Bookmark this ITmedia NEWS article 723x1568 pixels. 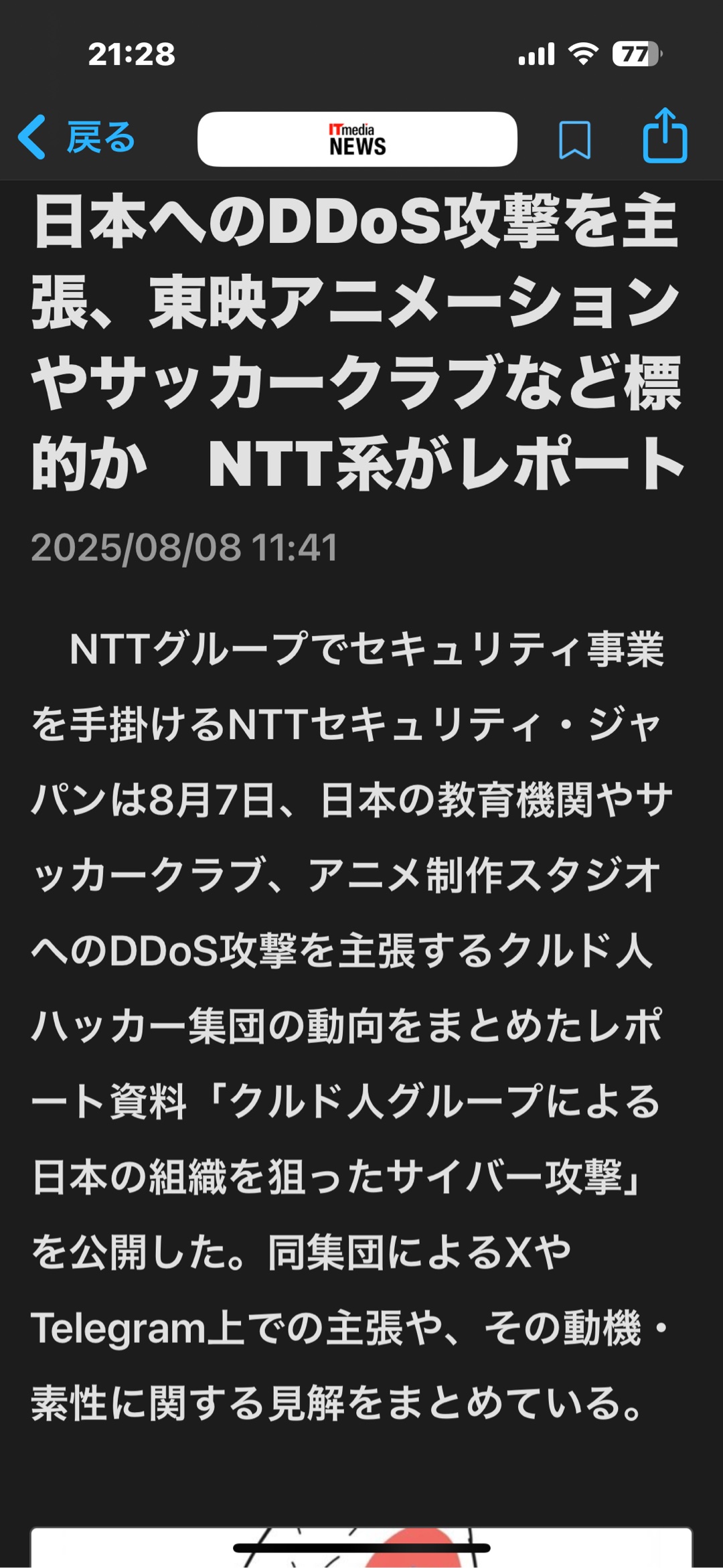pyautogui.click(x=574, y=139)
